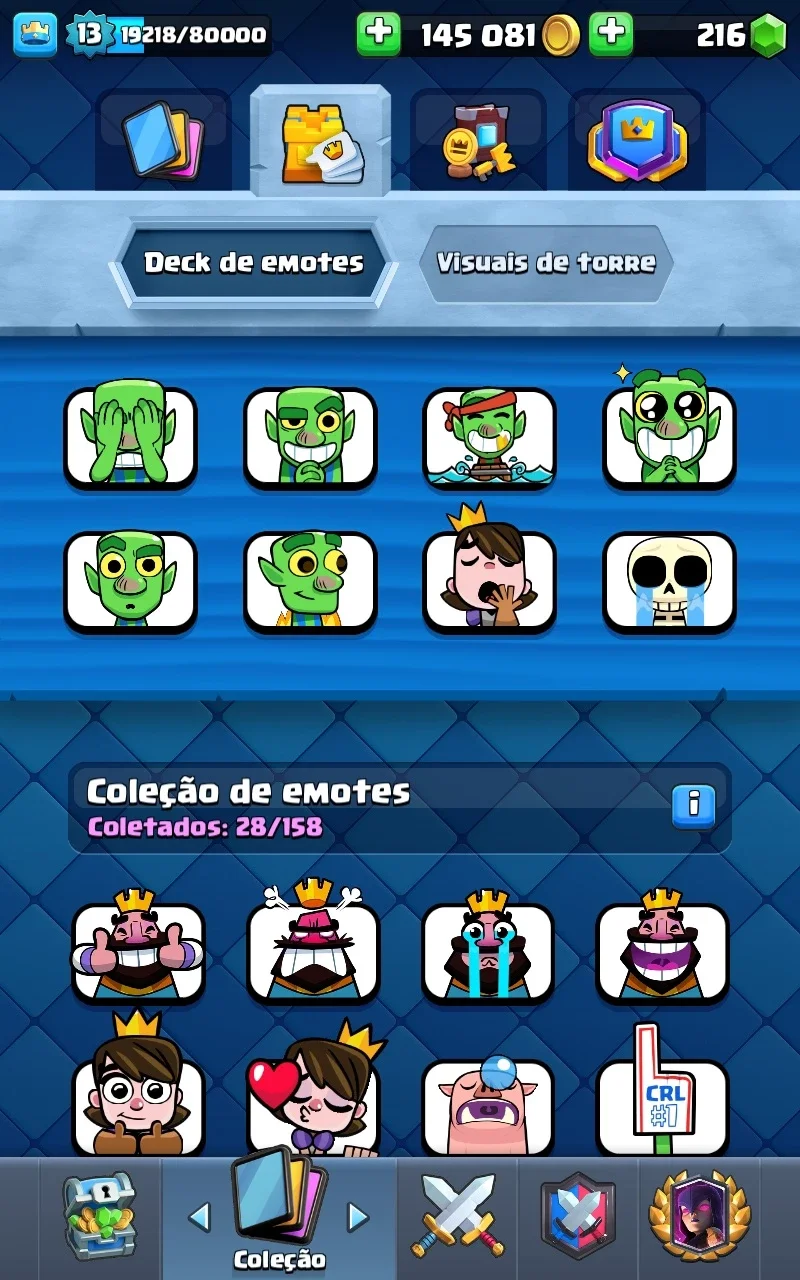Add more gold with the plus button
The width and height of the screenshot is (800, 1280).
(379, 34)
